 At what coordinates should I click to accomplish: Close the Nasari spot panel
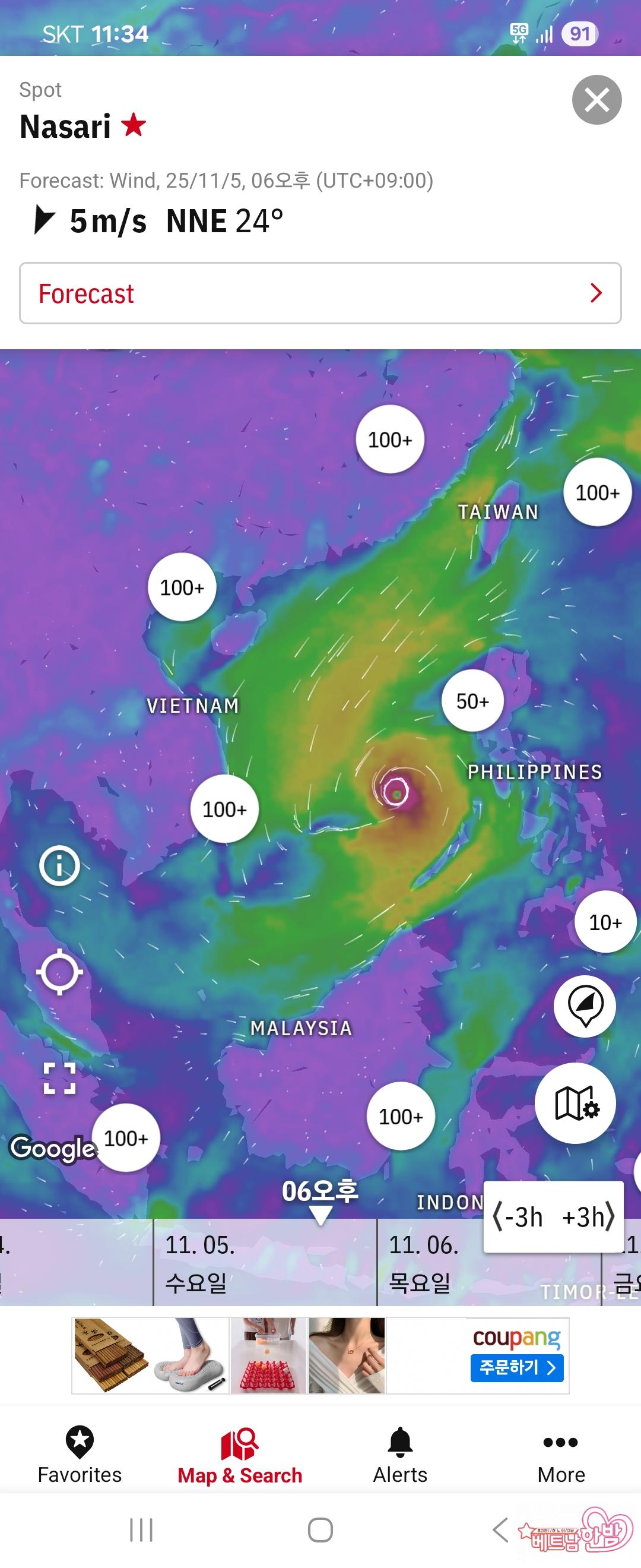pos(596,100)
